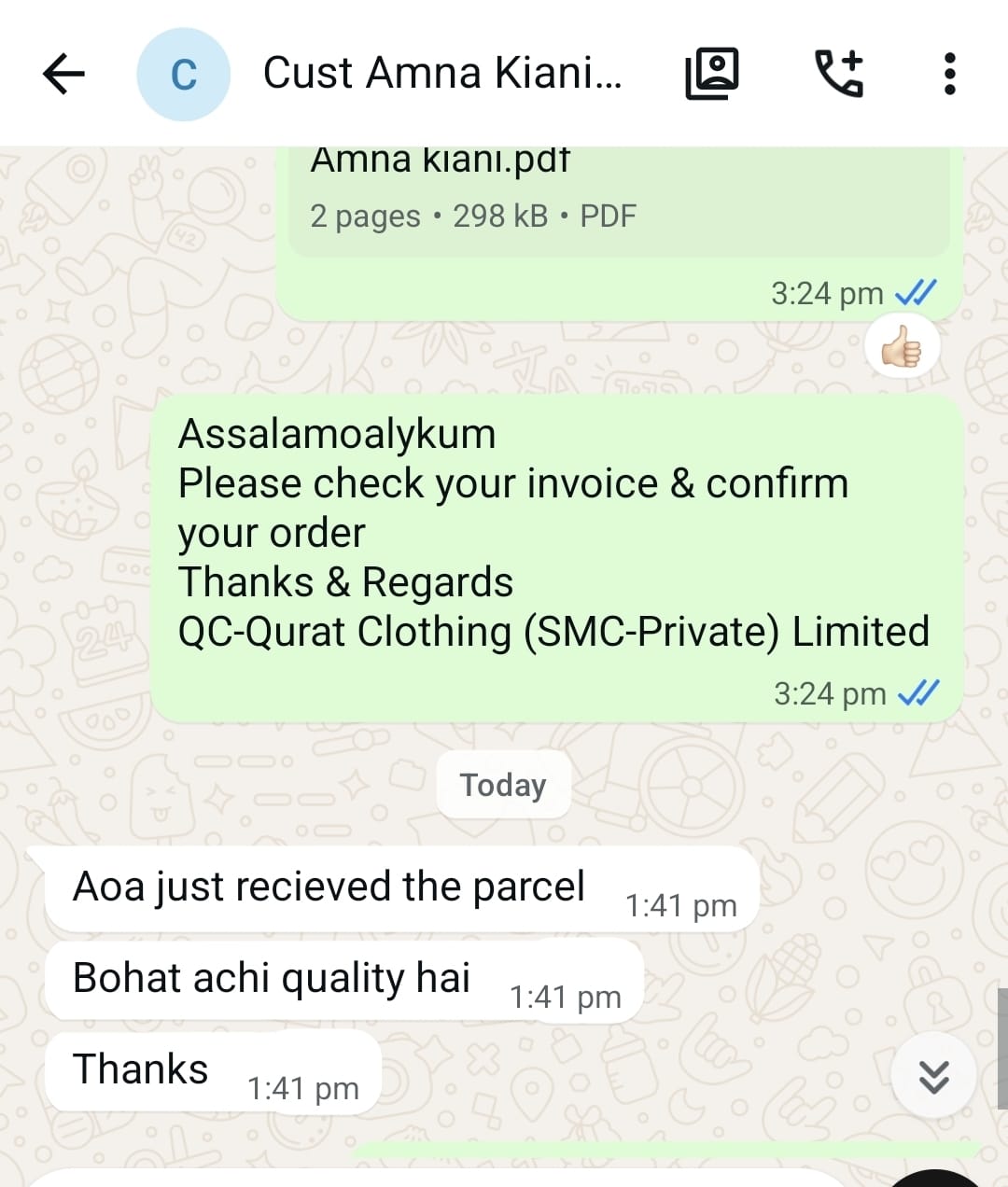The image size is (1008, 1187).
Task: Go back to the chat list
Action: (63, 74)
